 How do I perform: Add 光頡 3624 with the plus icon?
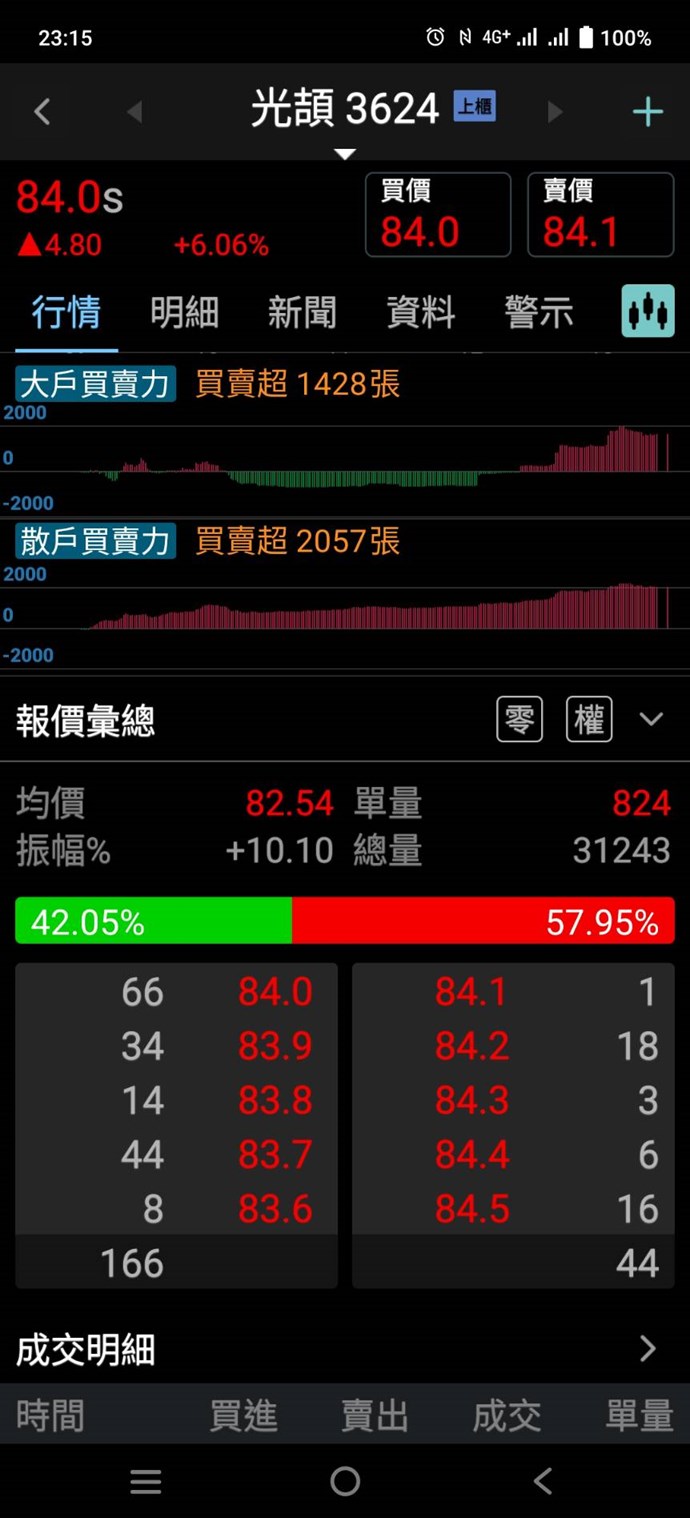pos(647,111)
